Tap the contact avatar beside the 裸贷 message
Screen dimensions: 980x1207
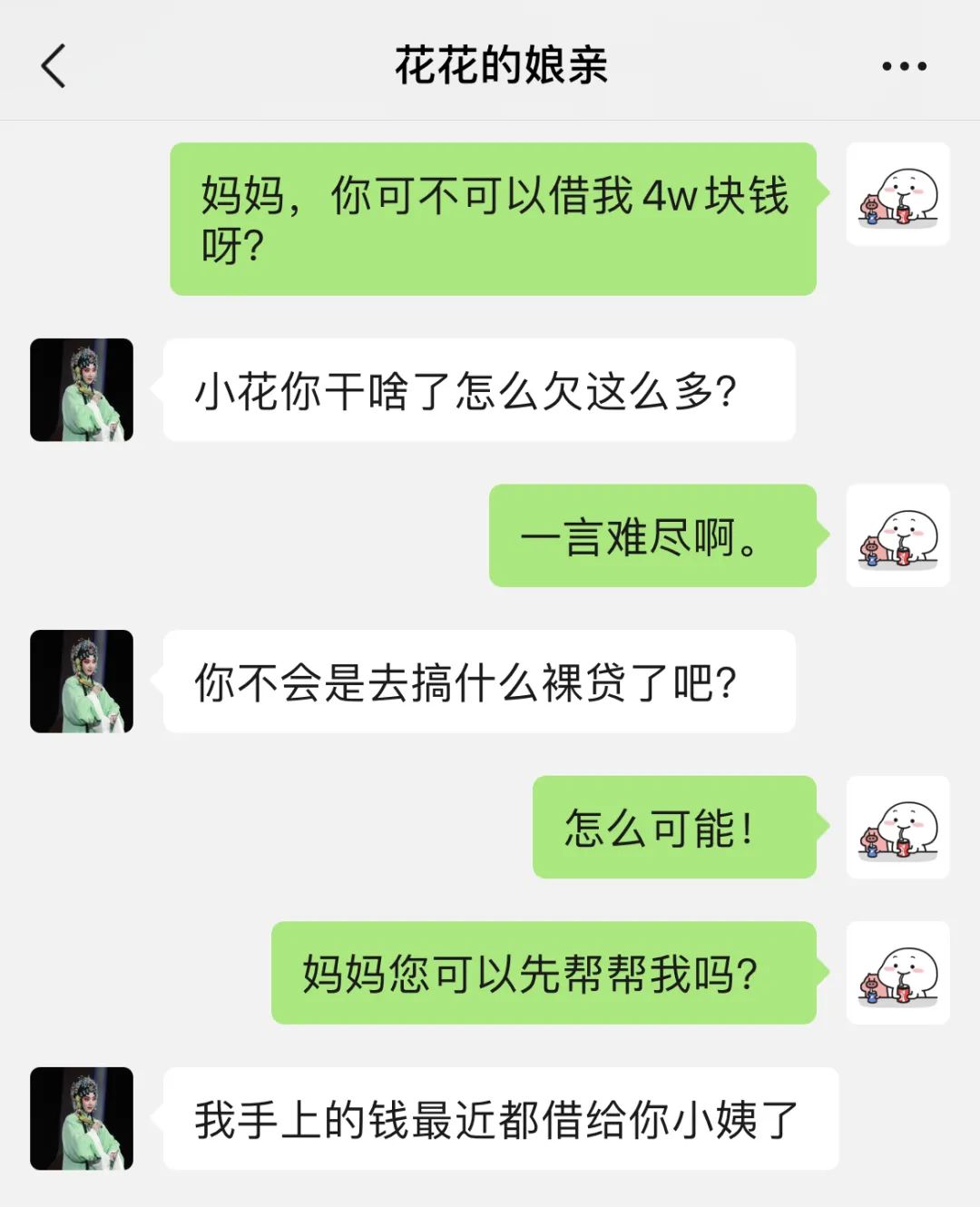click(83, 682)
